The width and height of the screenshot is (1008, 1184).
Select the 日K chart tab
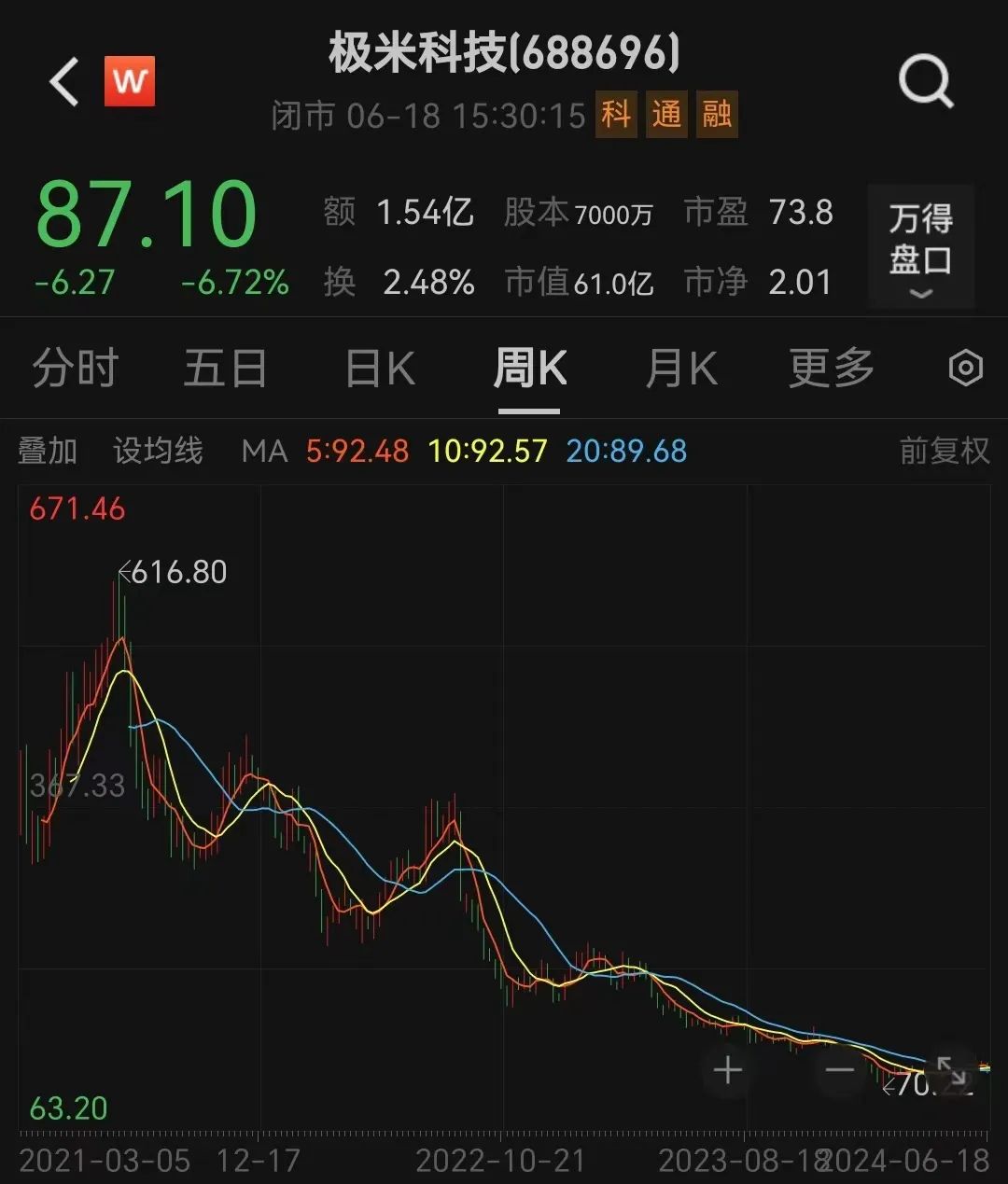[x=380, y=368]
